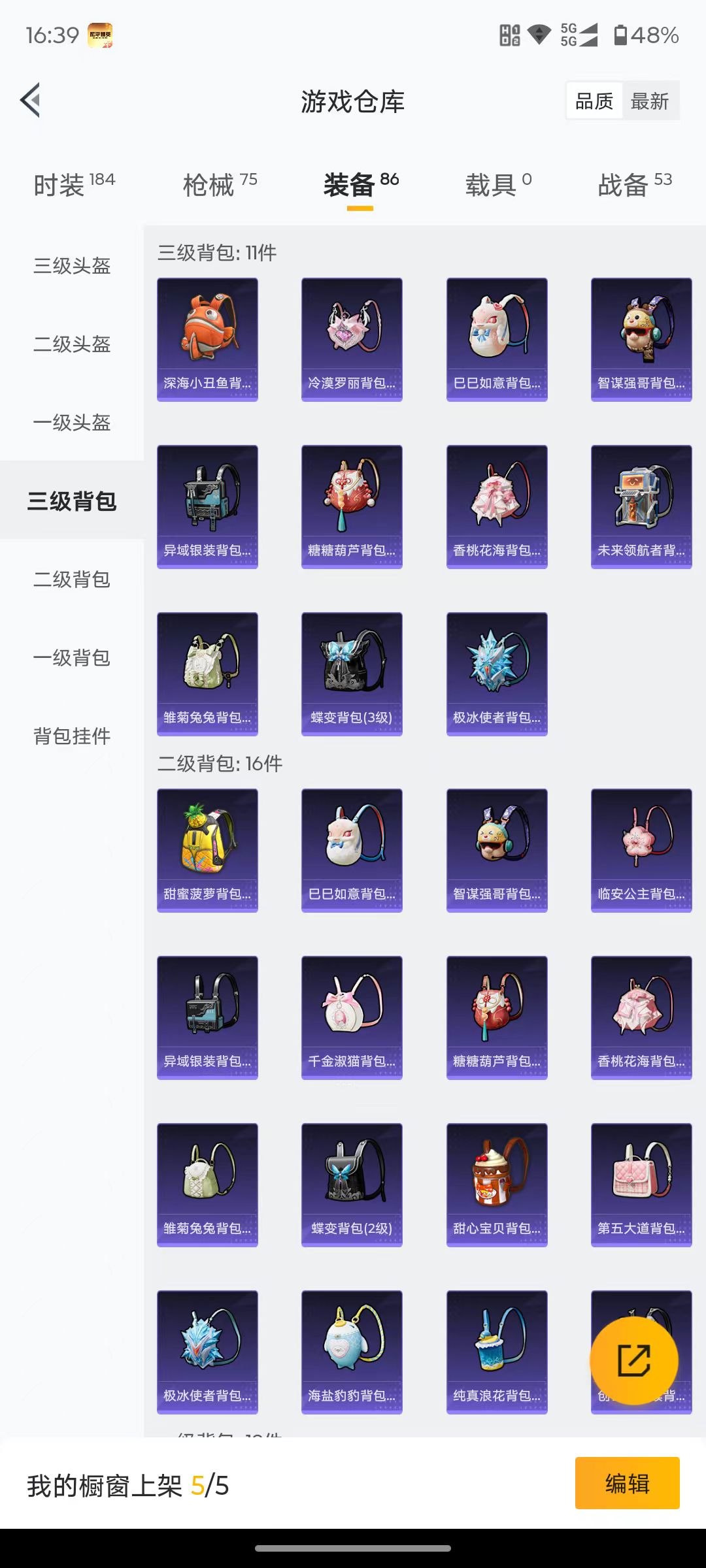Sort items by 品质 quality
This screenshot has height=1568, width=706.
tap(594, 100)
